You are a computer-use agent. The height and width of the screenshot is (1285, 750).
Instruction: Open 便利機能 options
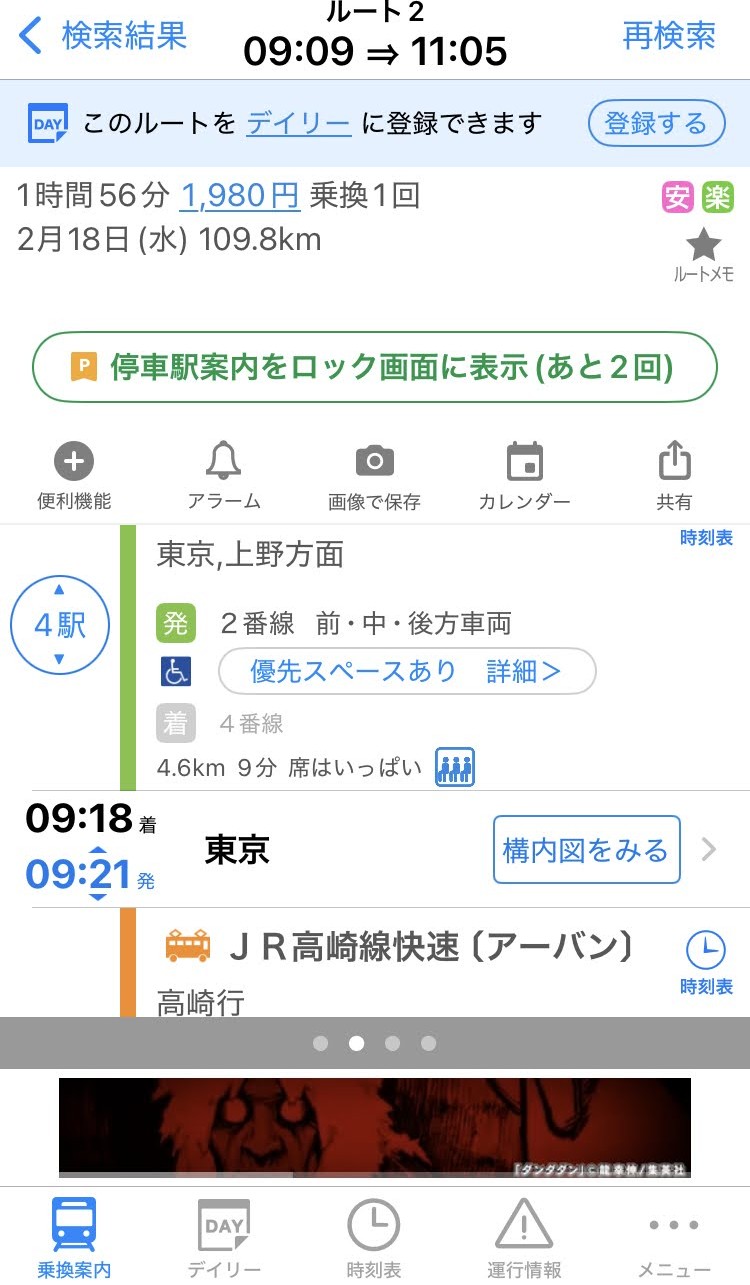point(74,477)
